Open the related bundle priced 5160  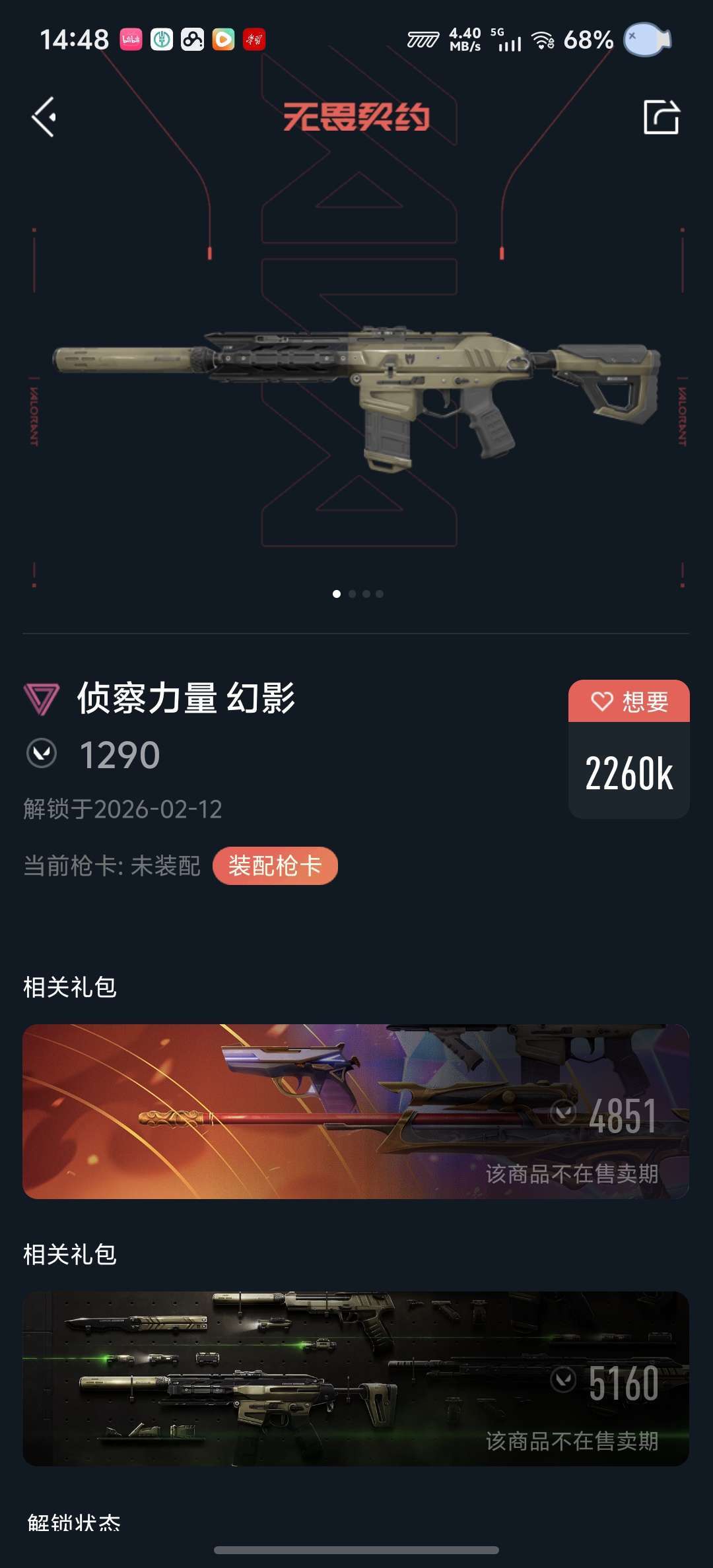356,1379
